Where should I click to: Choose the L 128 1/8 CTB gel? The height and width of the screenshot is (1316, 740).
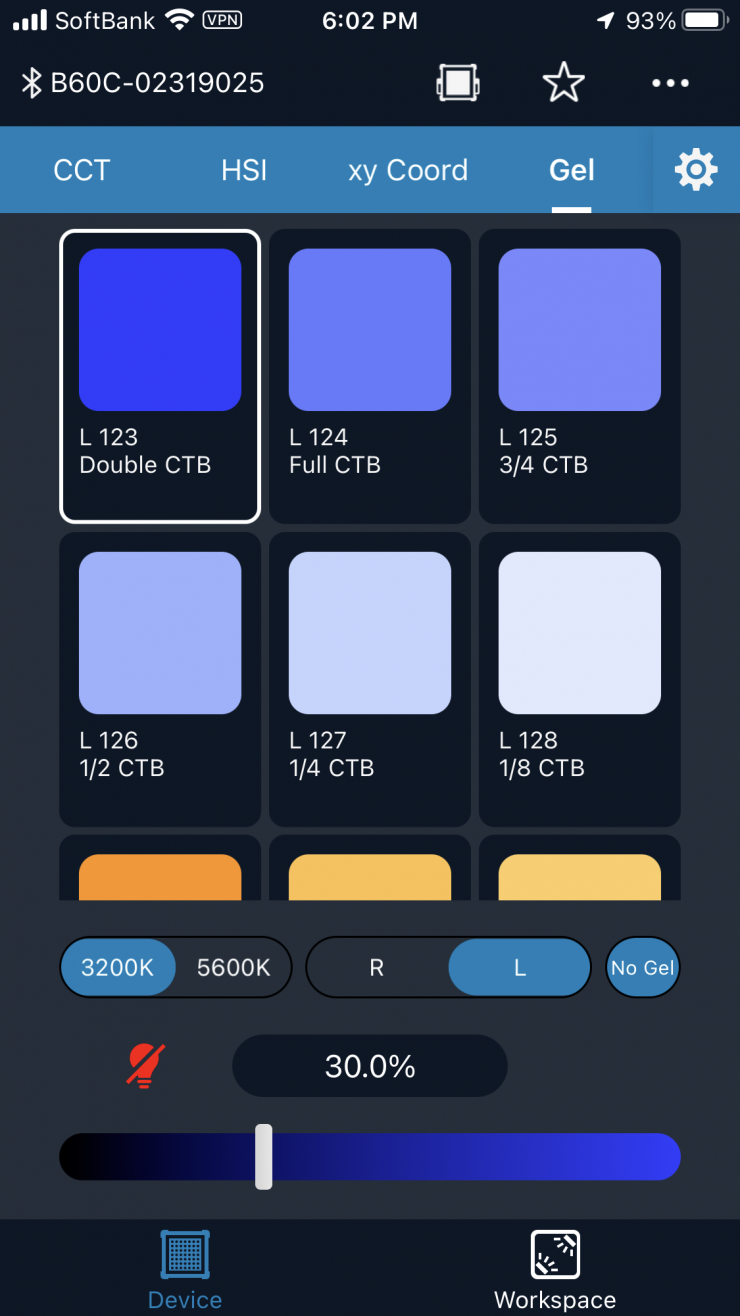580,679
